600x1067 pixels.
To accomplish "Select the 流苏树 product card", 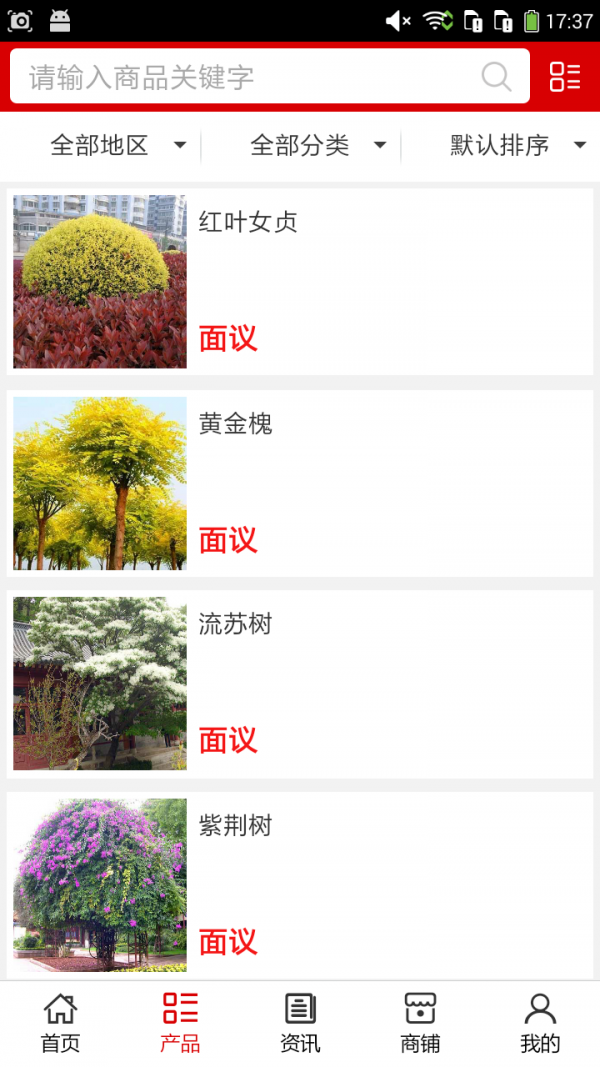I will click(x=300, y=684).
